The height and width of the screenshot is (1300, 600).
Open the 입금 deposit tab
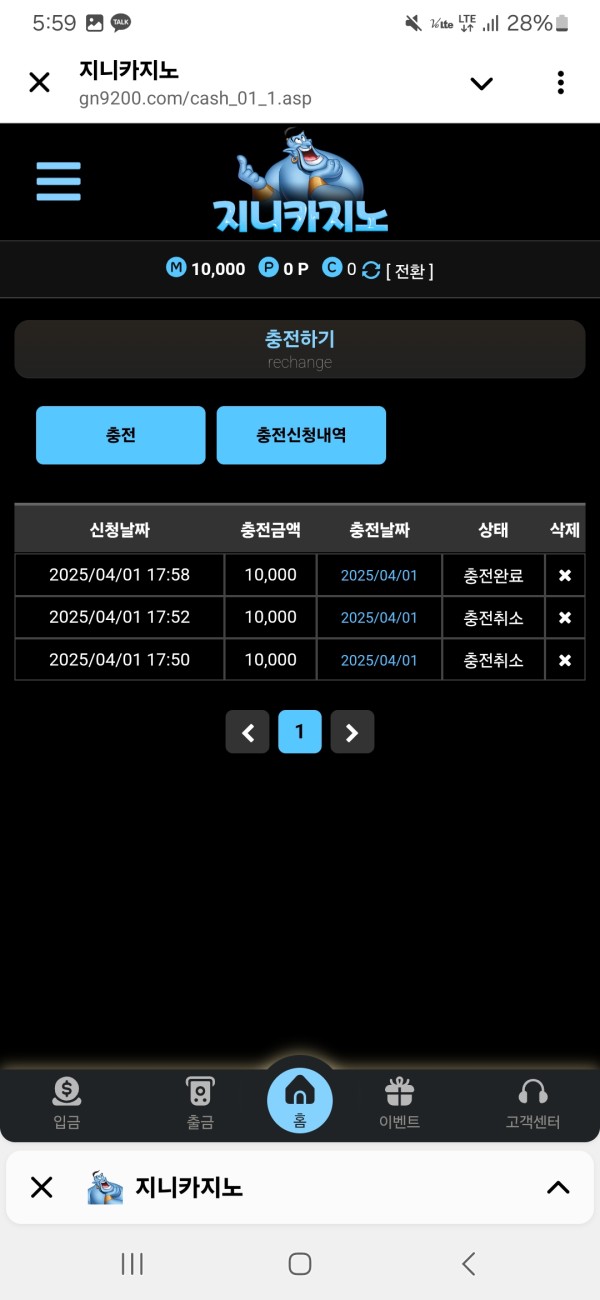click(x=67, y=1103)
